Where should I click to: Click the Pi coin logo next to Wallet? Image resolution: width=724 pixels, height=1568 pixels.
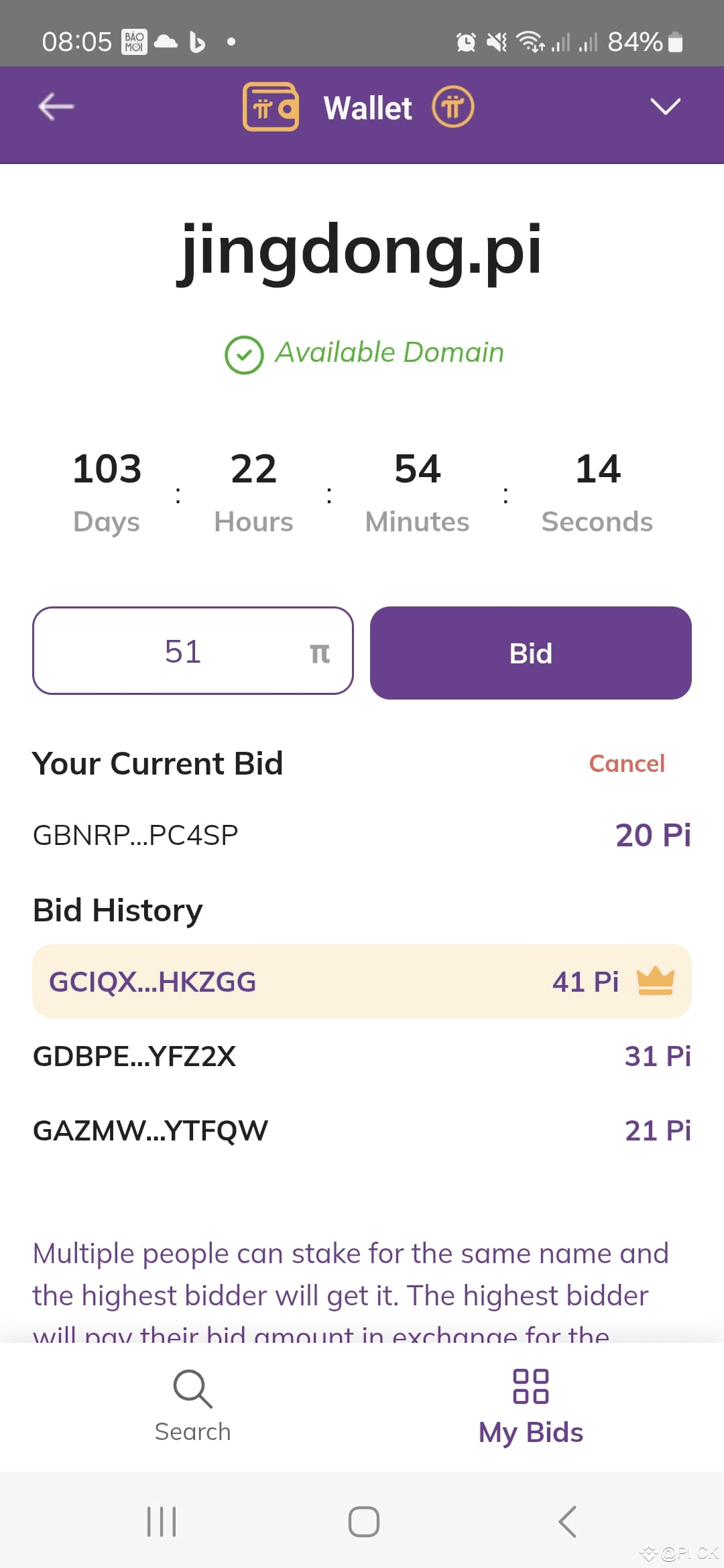point(453,106)
